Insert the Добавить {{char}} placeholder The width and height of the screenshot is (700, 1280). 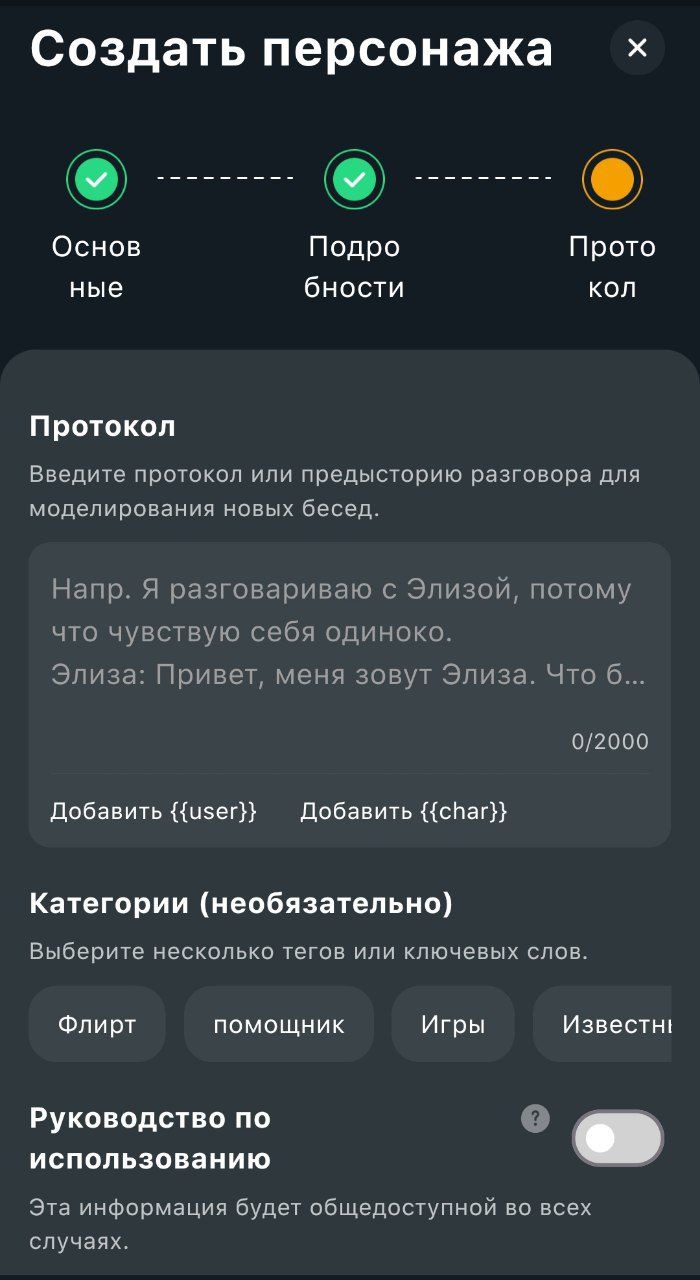click(404, 811)
